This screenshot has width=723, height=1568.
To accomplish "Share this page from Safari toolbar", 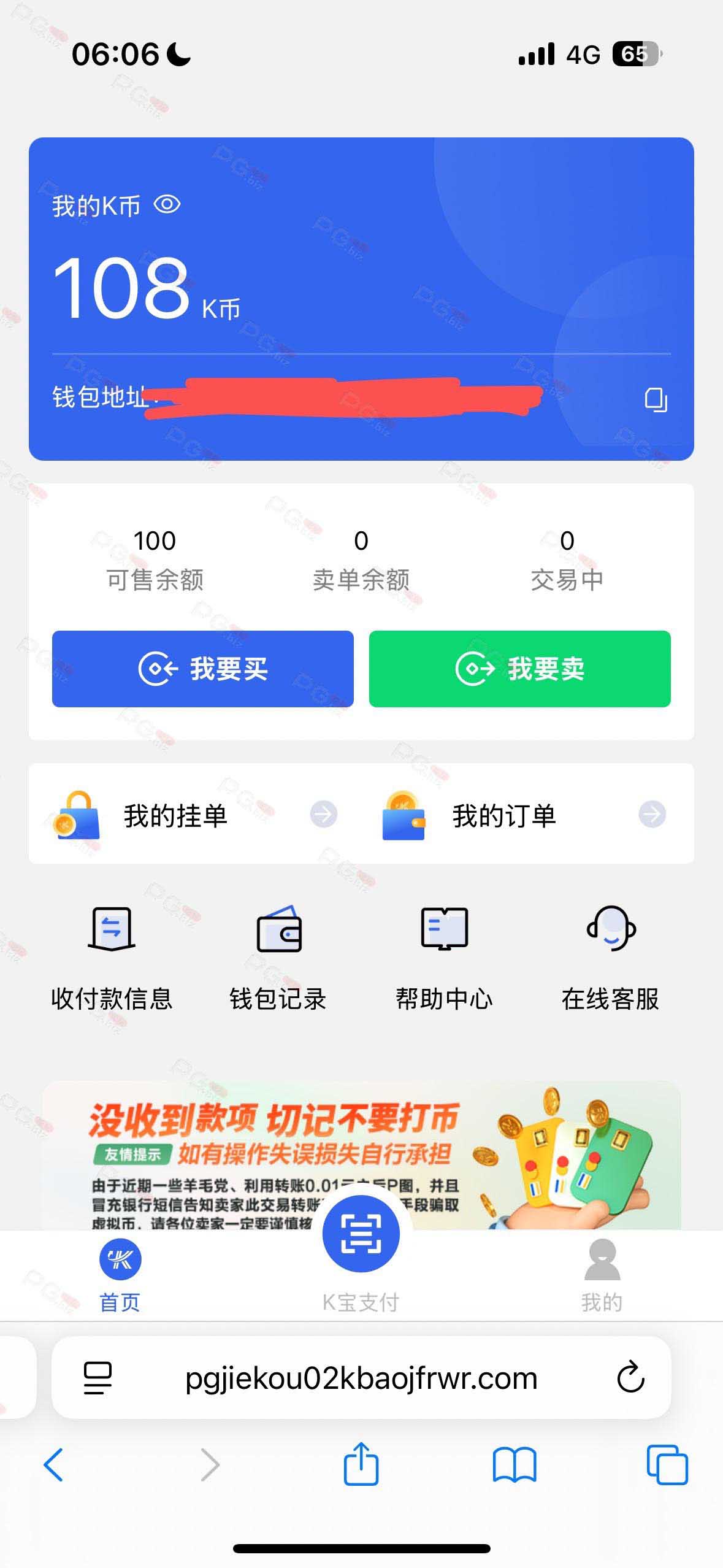I will tap(361, 1464).
